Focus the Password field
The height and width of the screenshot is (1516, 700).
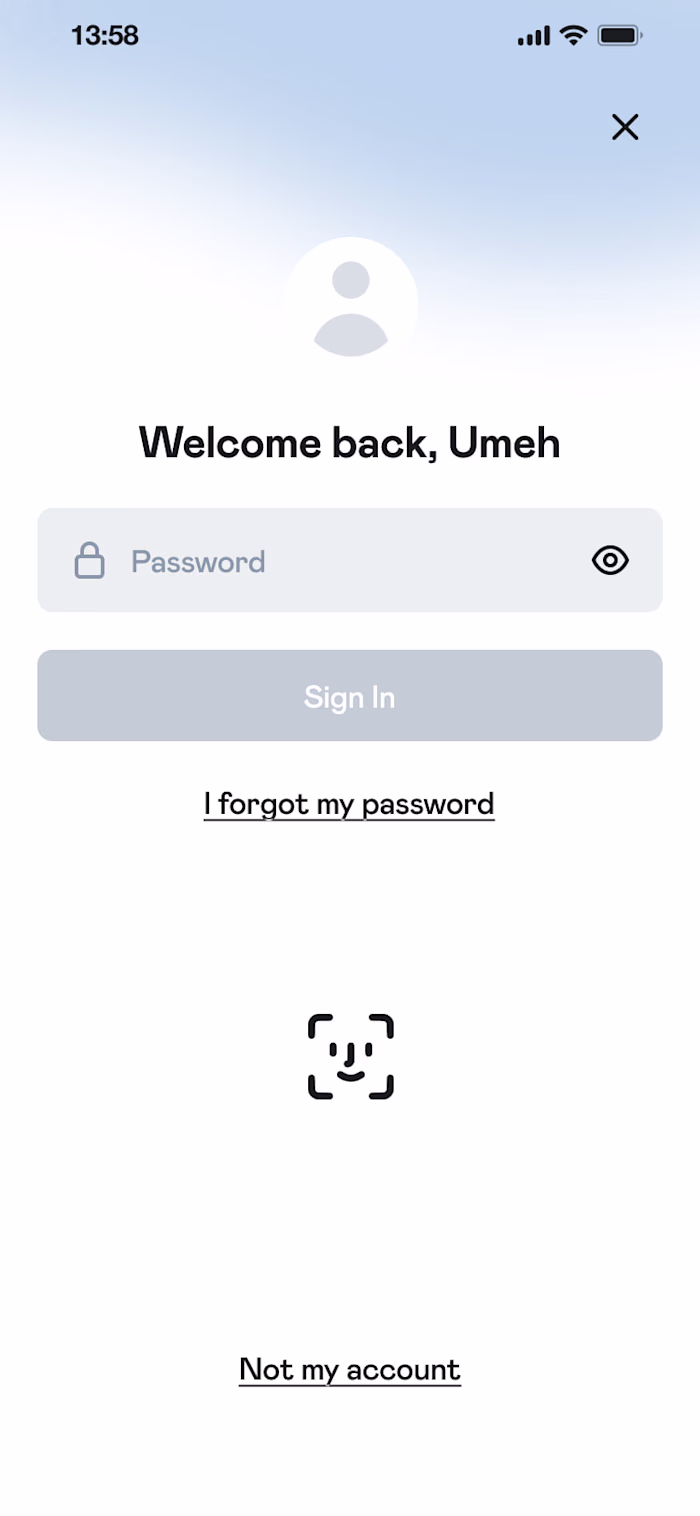330,561
